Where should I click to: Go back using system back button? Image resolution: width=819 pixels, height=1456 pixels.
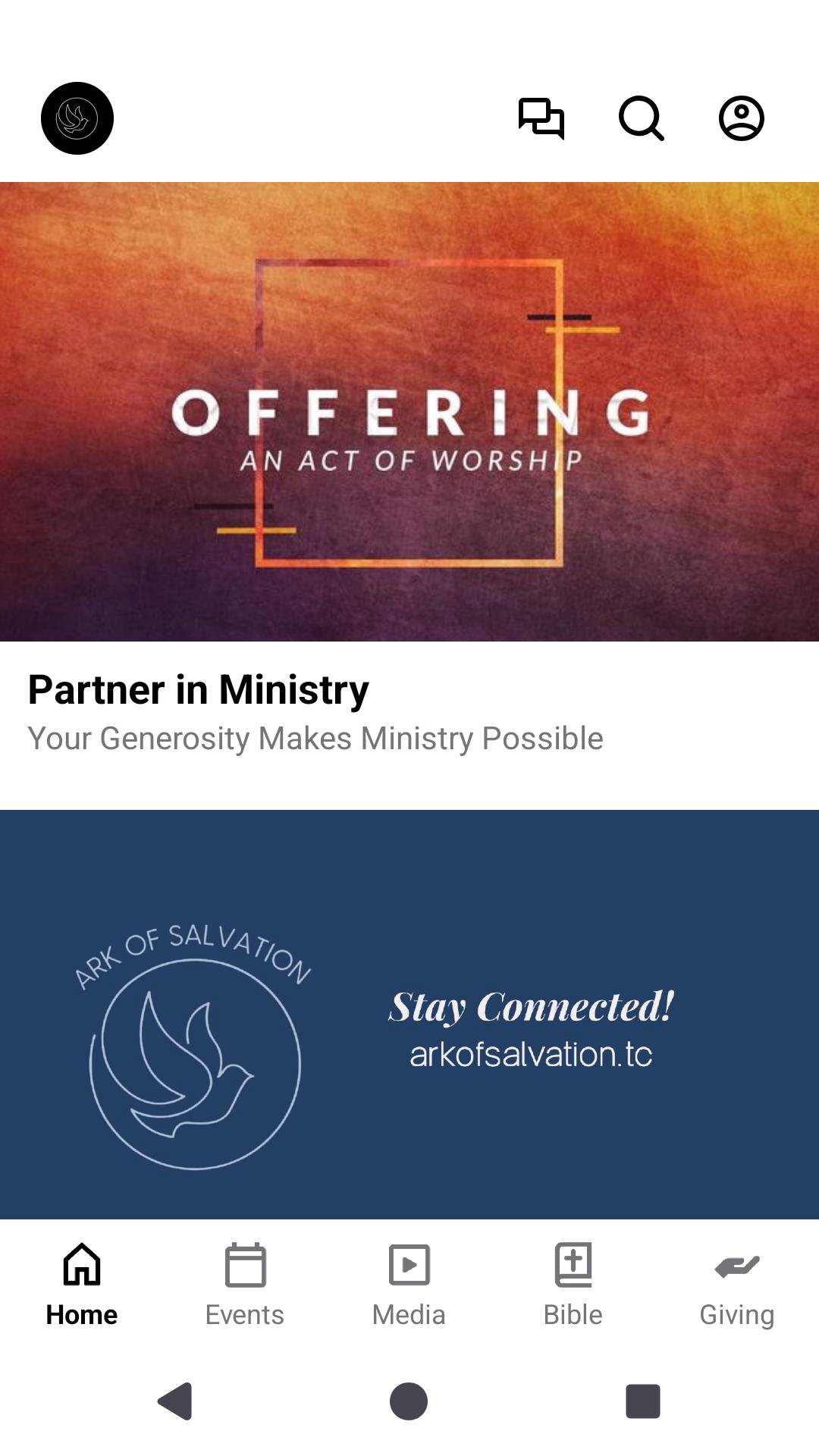point(175,1401)
